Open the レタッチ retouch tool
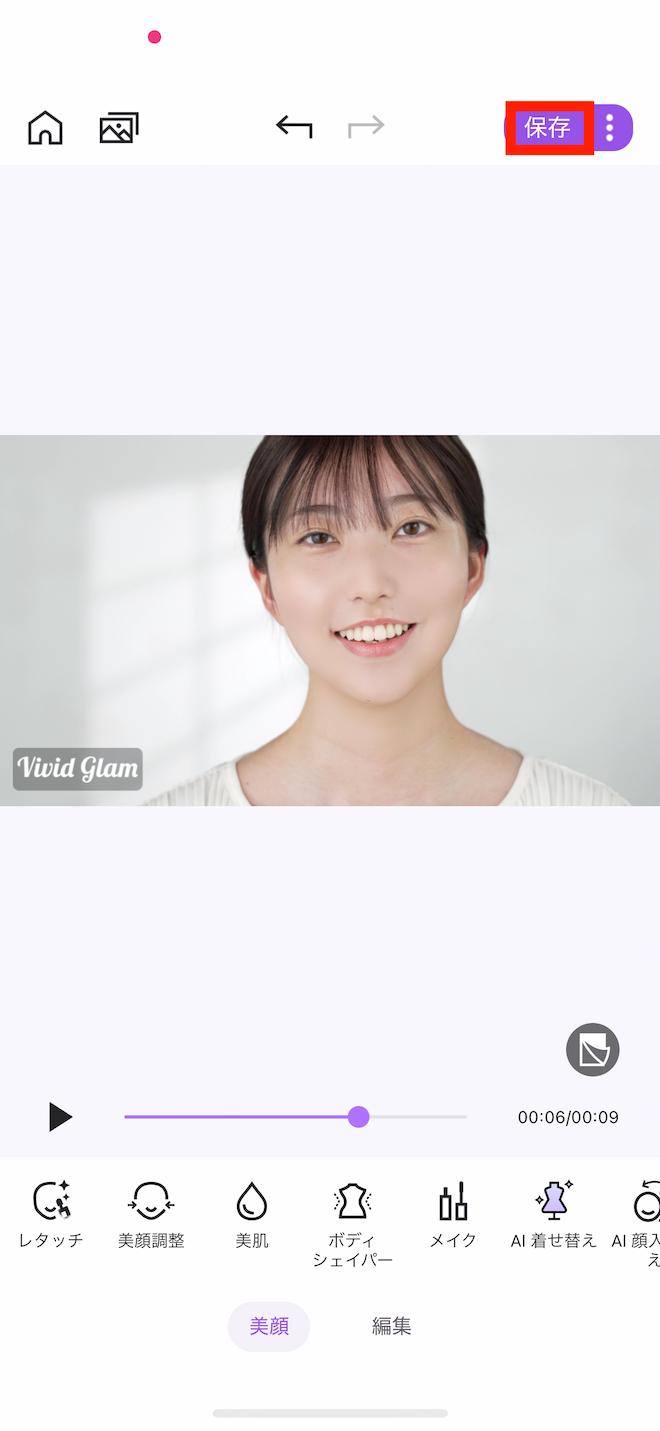This screenshot has width=660, height=1431. pos(51,1214)
